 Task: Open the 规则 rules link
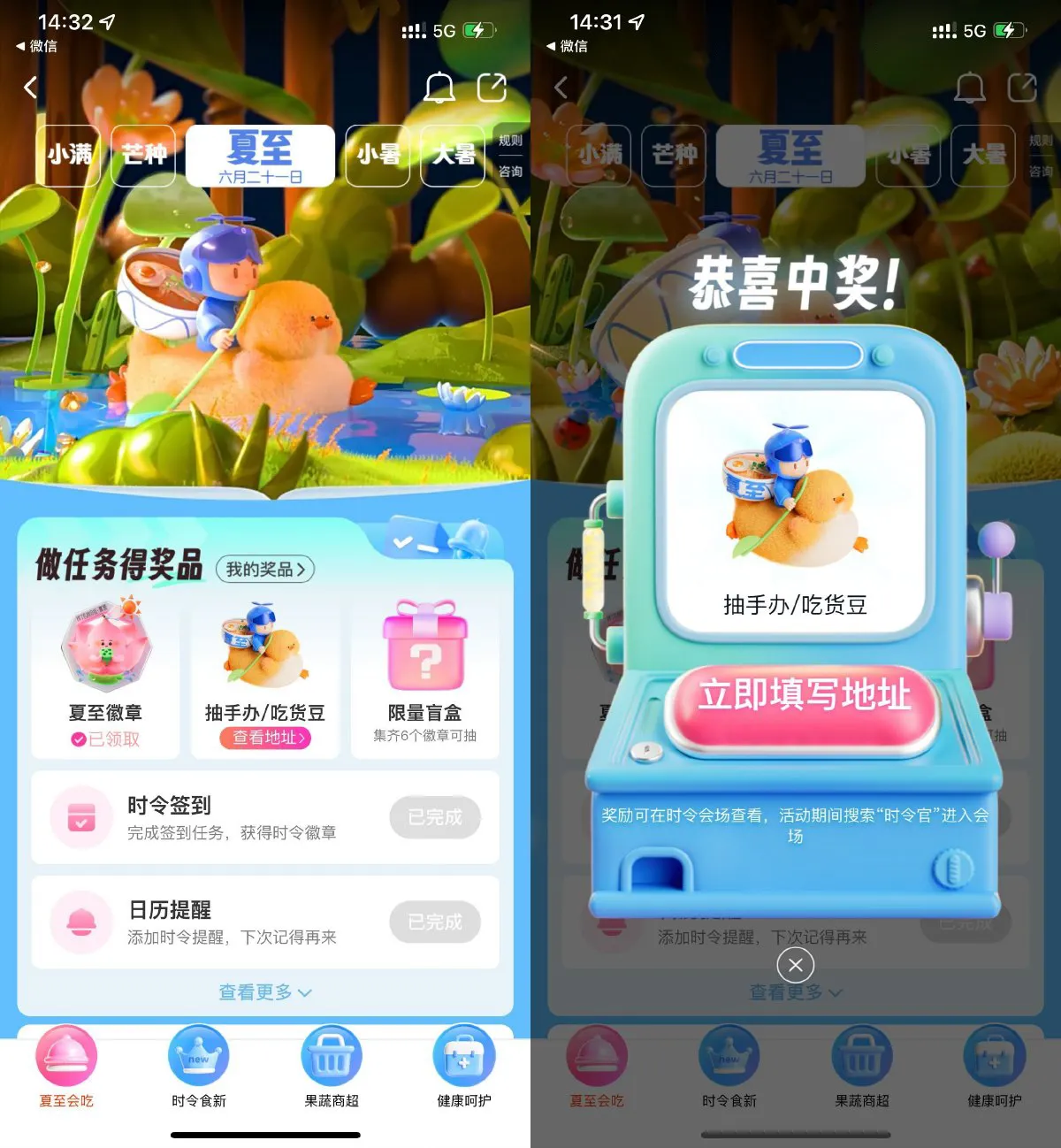click(x=511, y=140)
